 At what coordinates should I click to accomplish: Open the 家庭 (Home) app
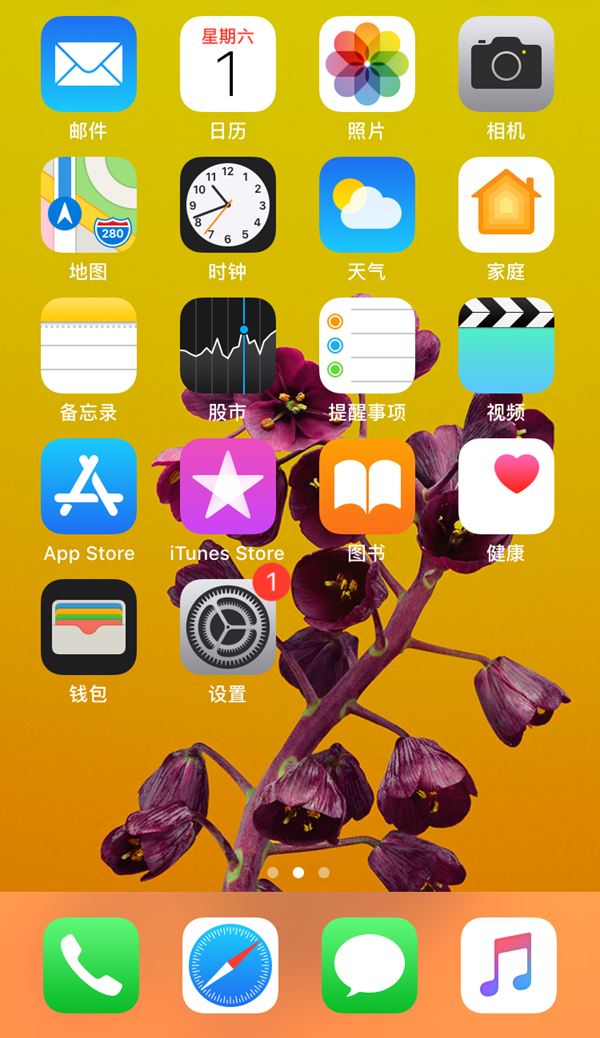click(506, 205)
